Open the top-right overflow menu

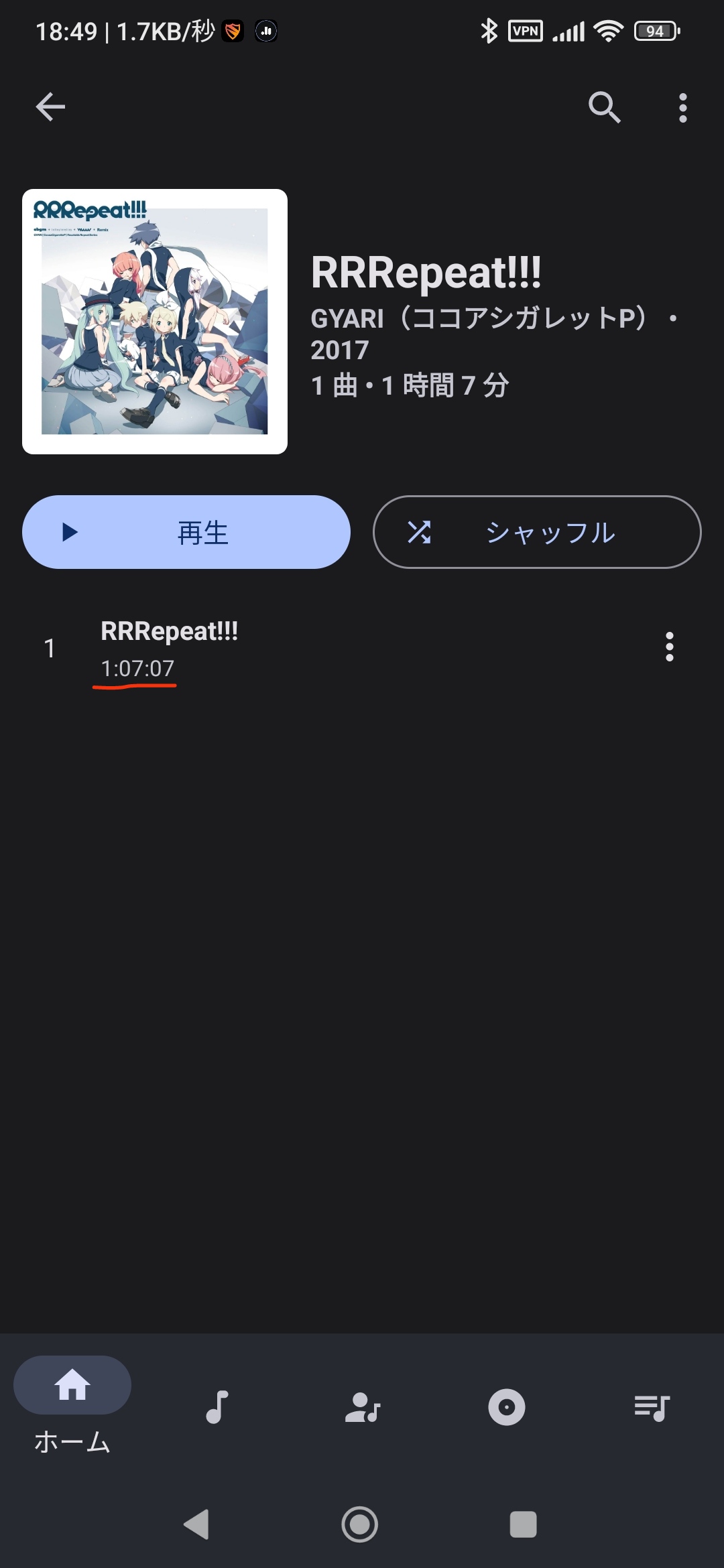[x=682, y=107]
